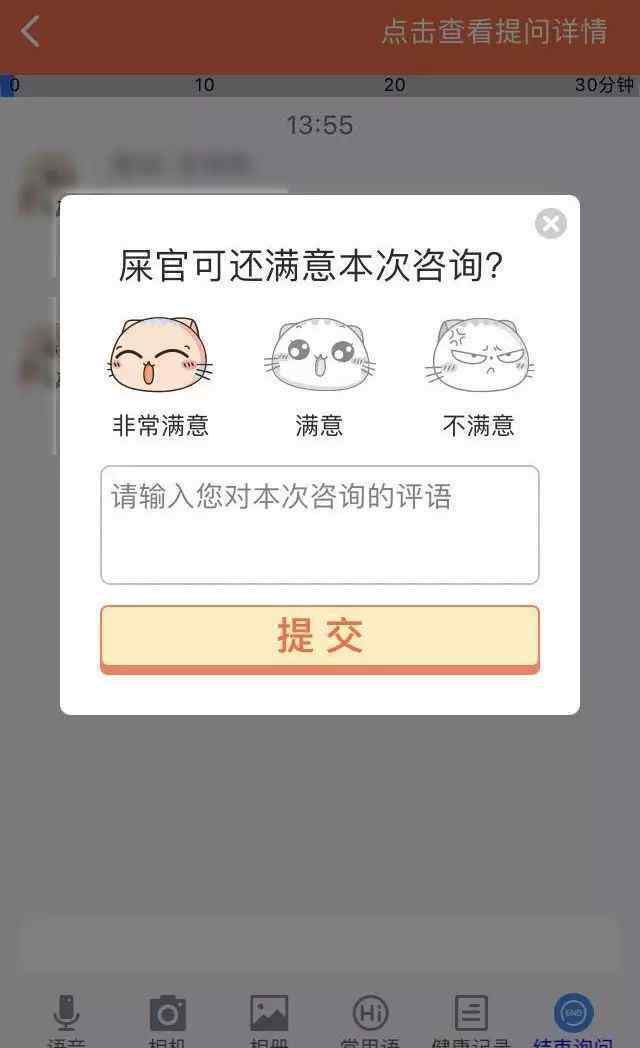Image resolution: width=640 pixels, height=1048 pixels.
Task: End the consultation via 结束询问
Action: click(x=573, y=1015)
